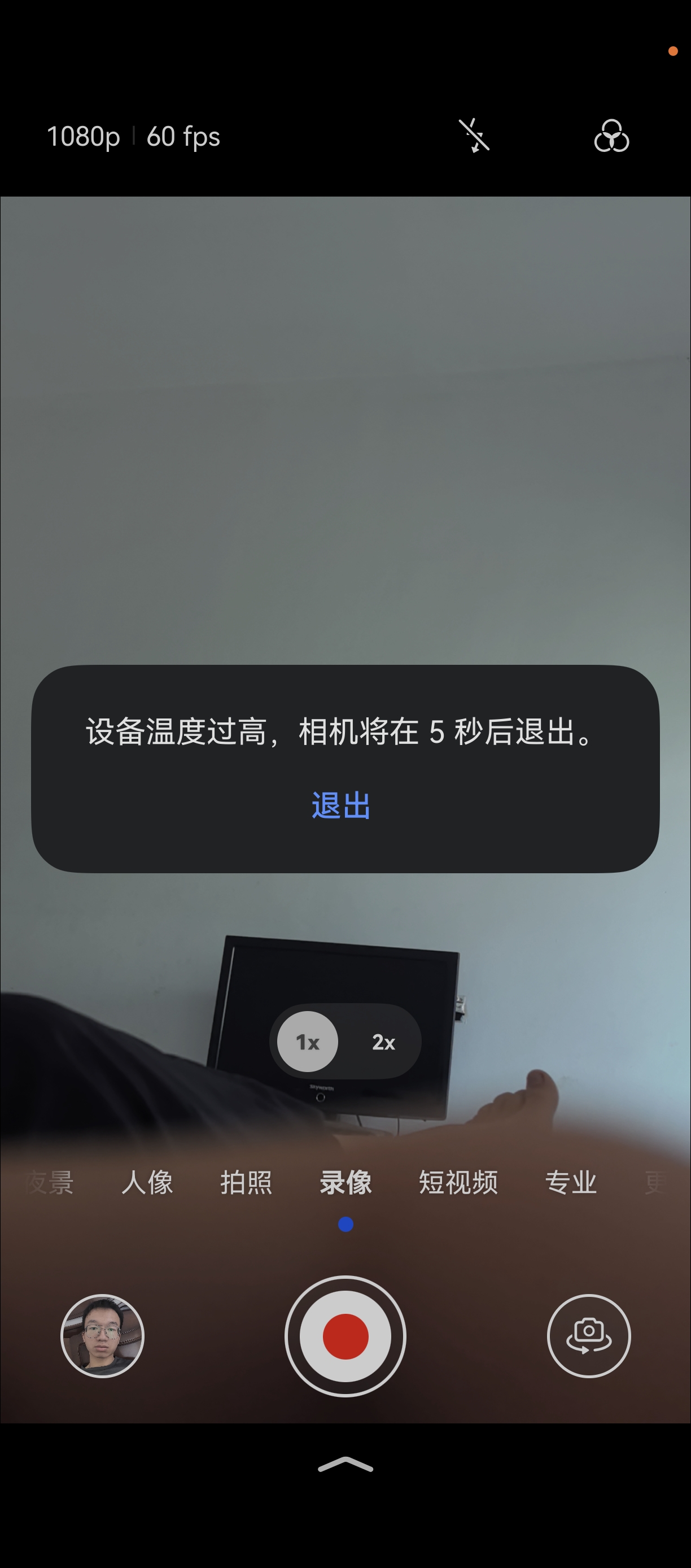The width and height of the screenshot is (691, 1568).
Task: Open the color filters icon
Action: (x=611, y=136)
